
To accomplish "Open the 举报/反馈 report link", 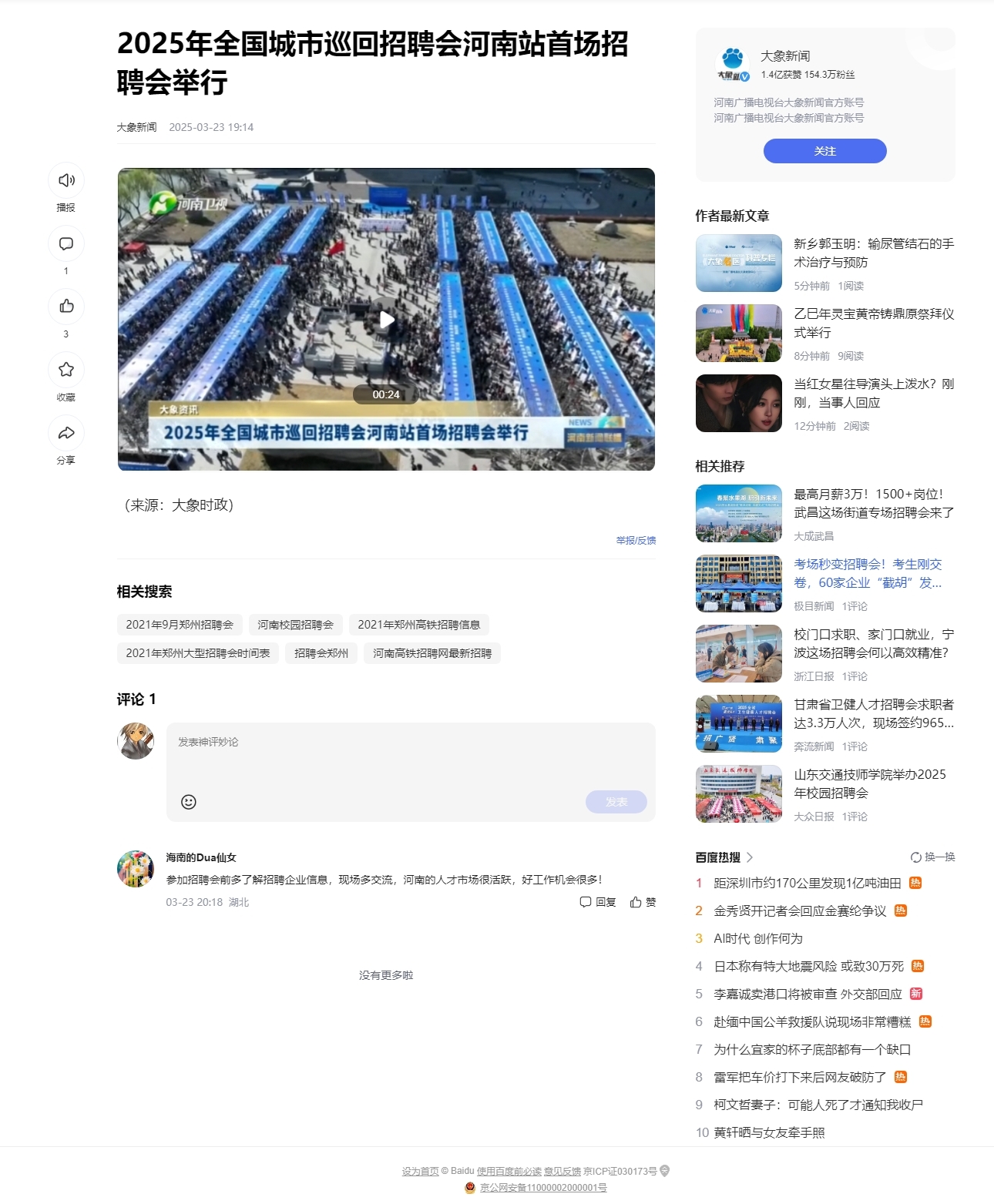I will point(636,541).
